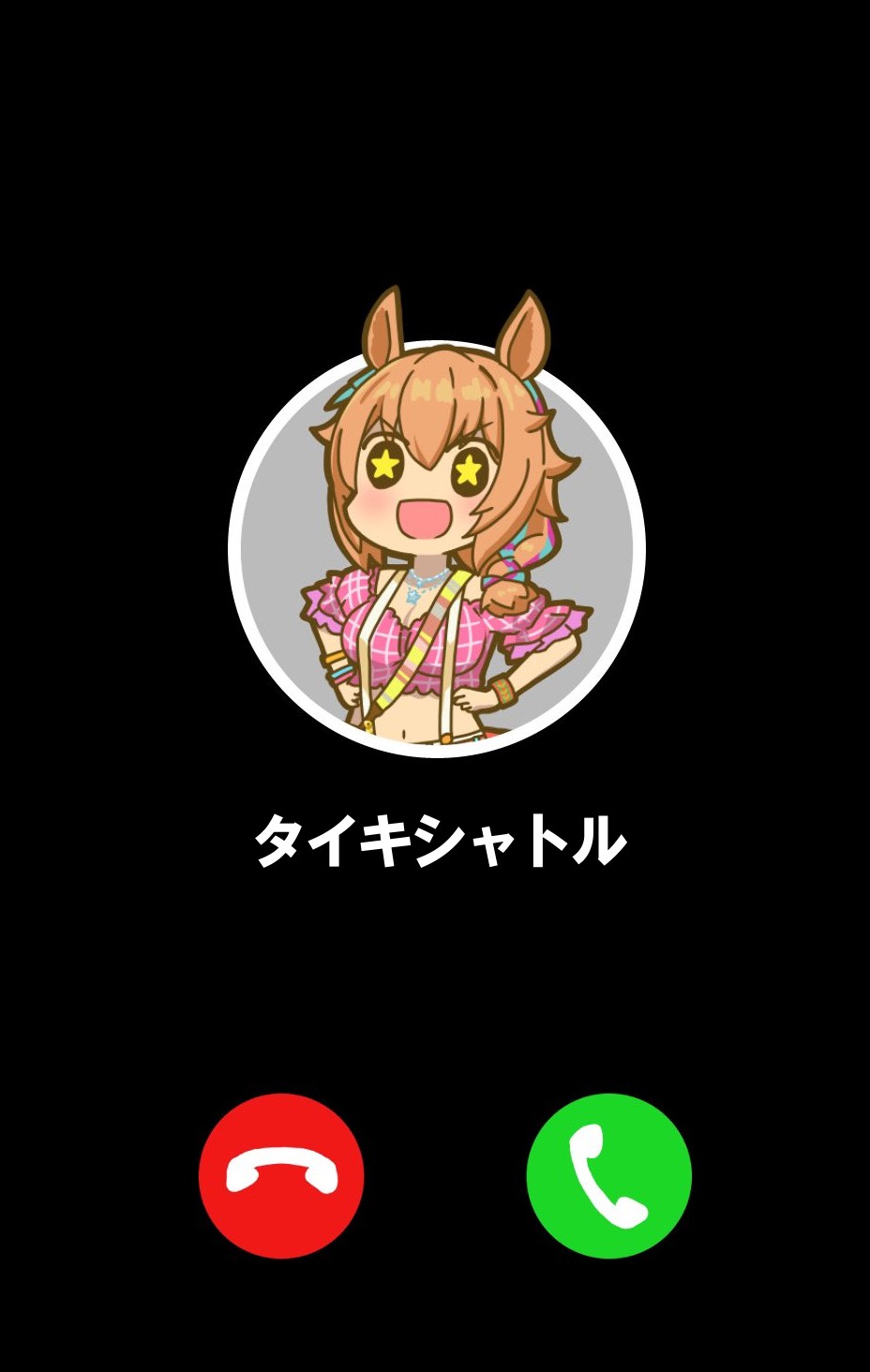
Task: Decline the call from タイキシャトル
Action: pos(281,1175)
